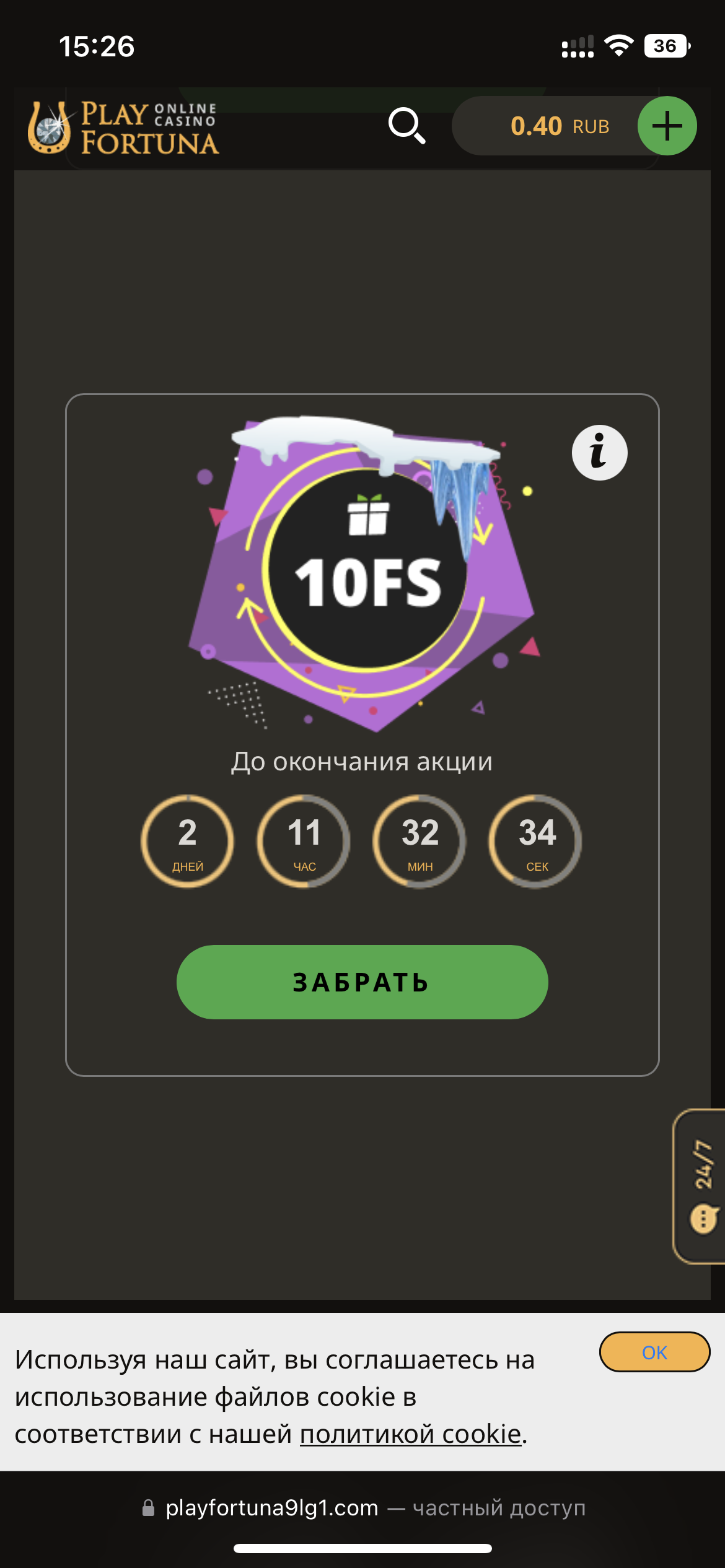
Task: Tap the green plus deposit button
Action: point(667,126)
